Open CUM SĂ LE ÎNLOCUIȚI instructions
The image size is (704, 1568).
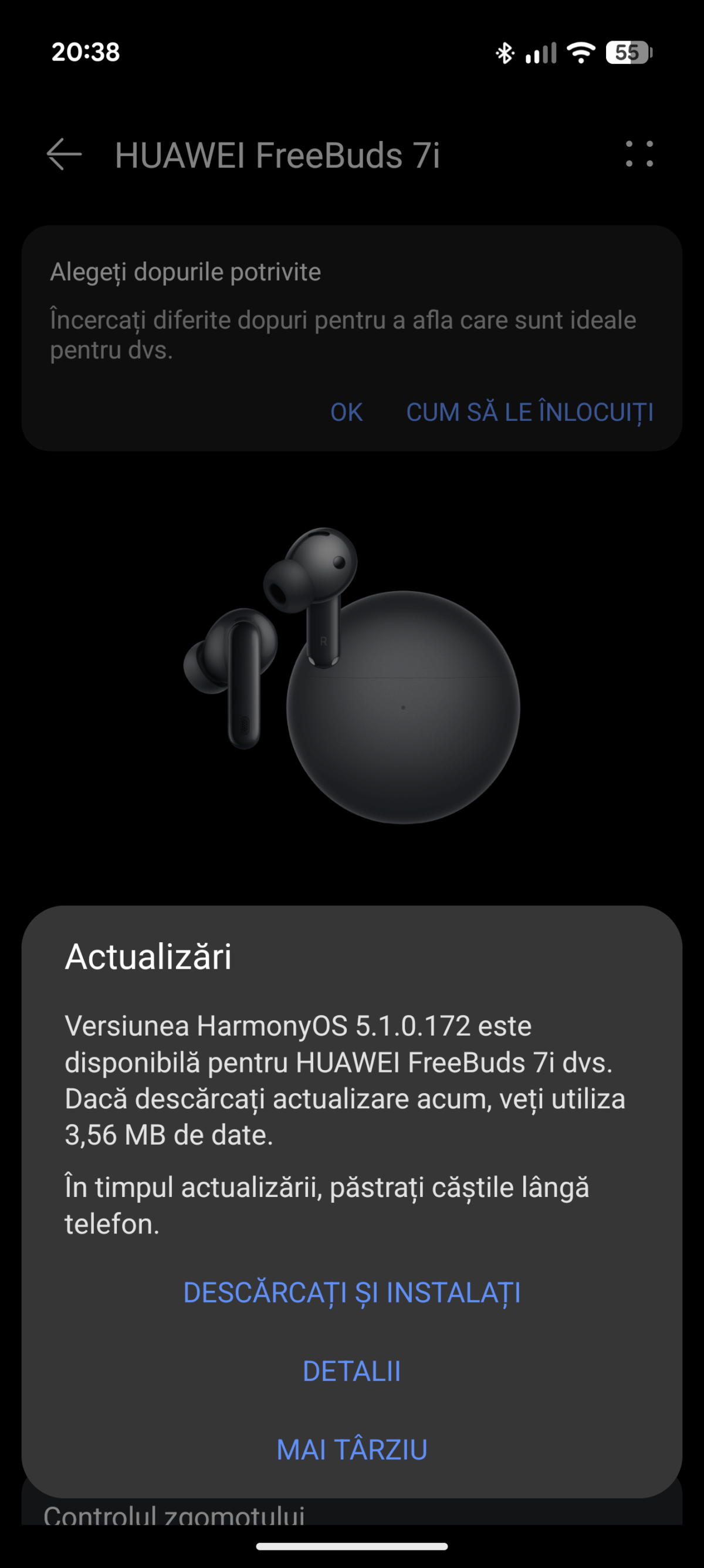click(529, 412)
